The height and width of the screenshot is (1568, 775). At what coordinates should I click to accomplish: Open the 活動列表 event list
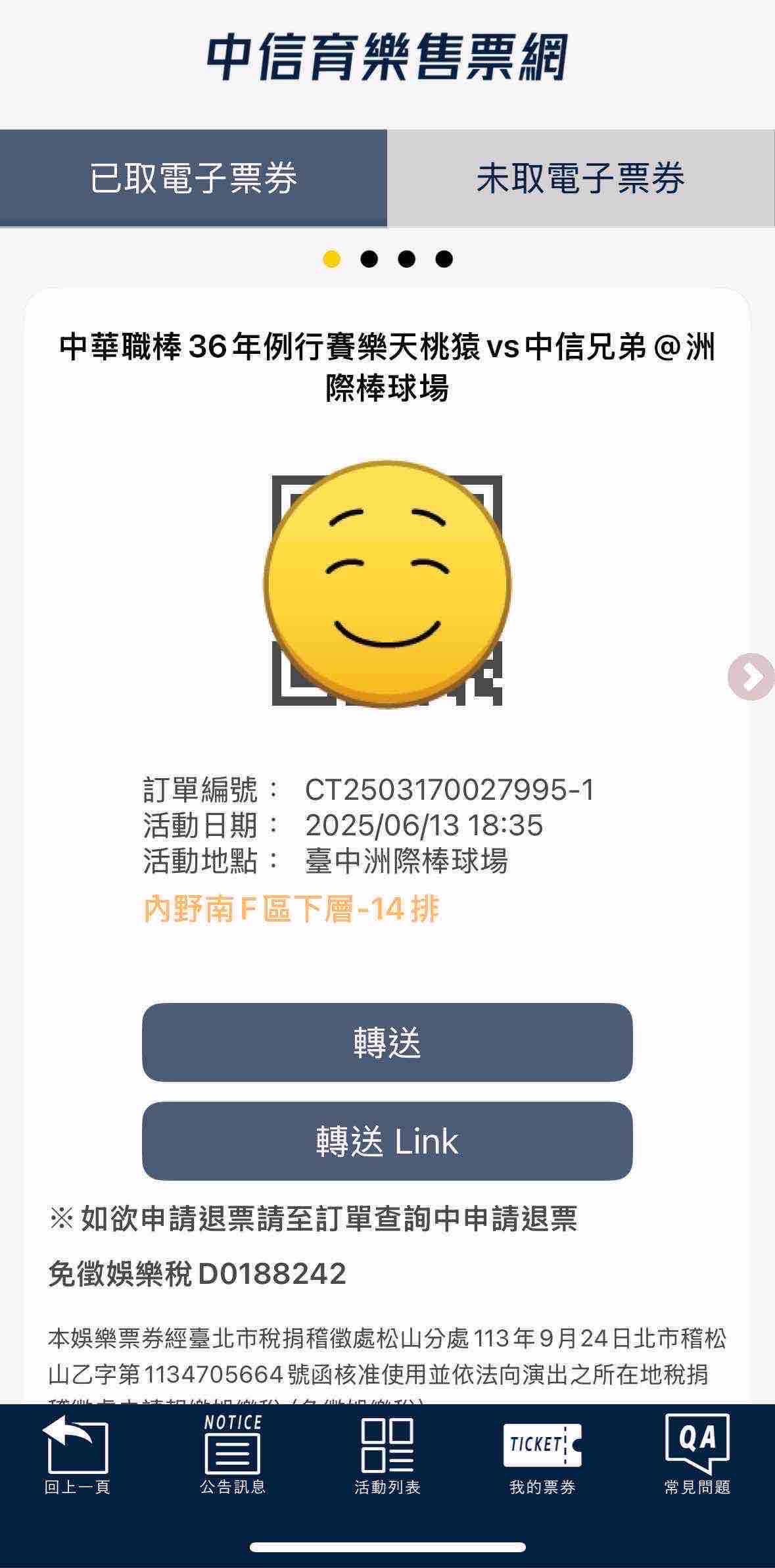(x=387, y=1455)
